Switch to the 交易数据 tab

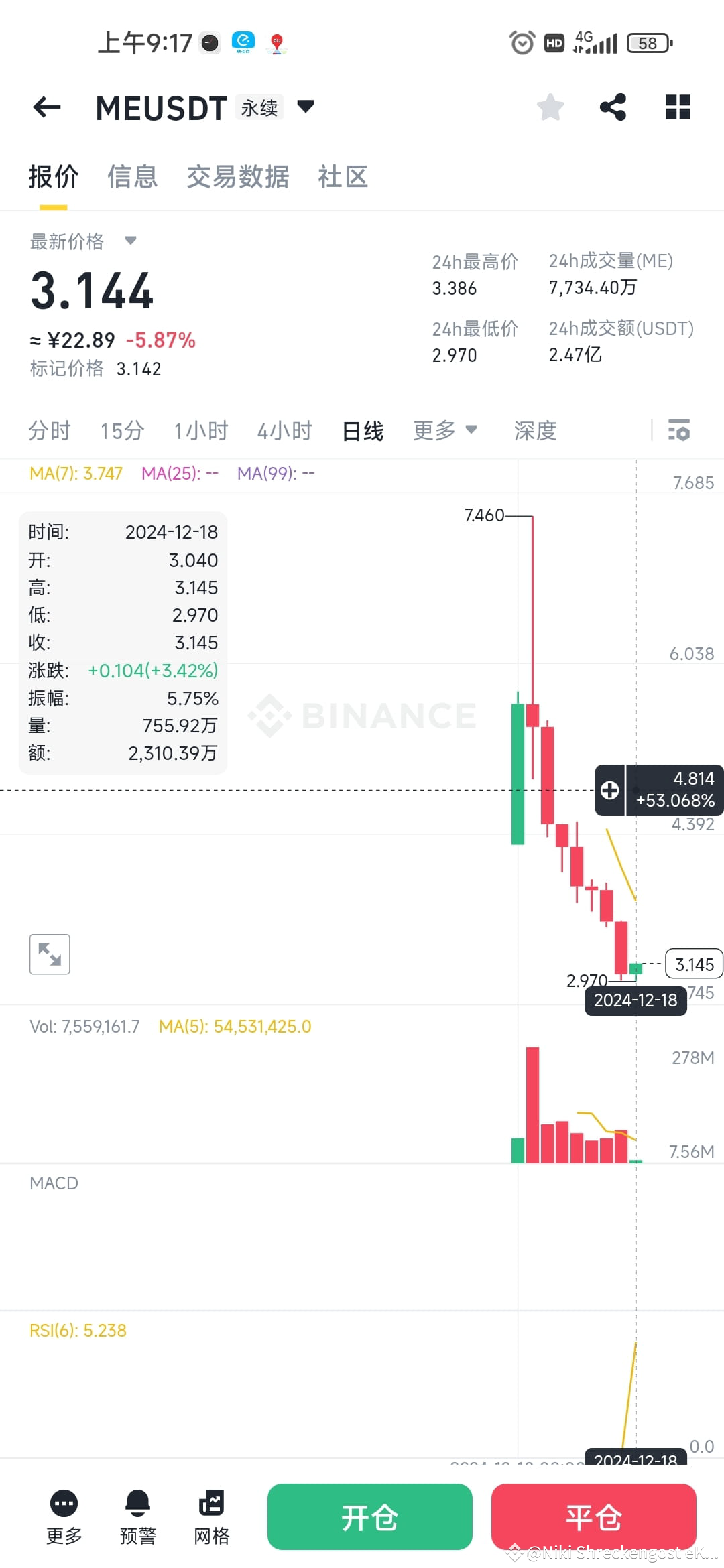tap(238, 176)
